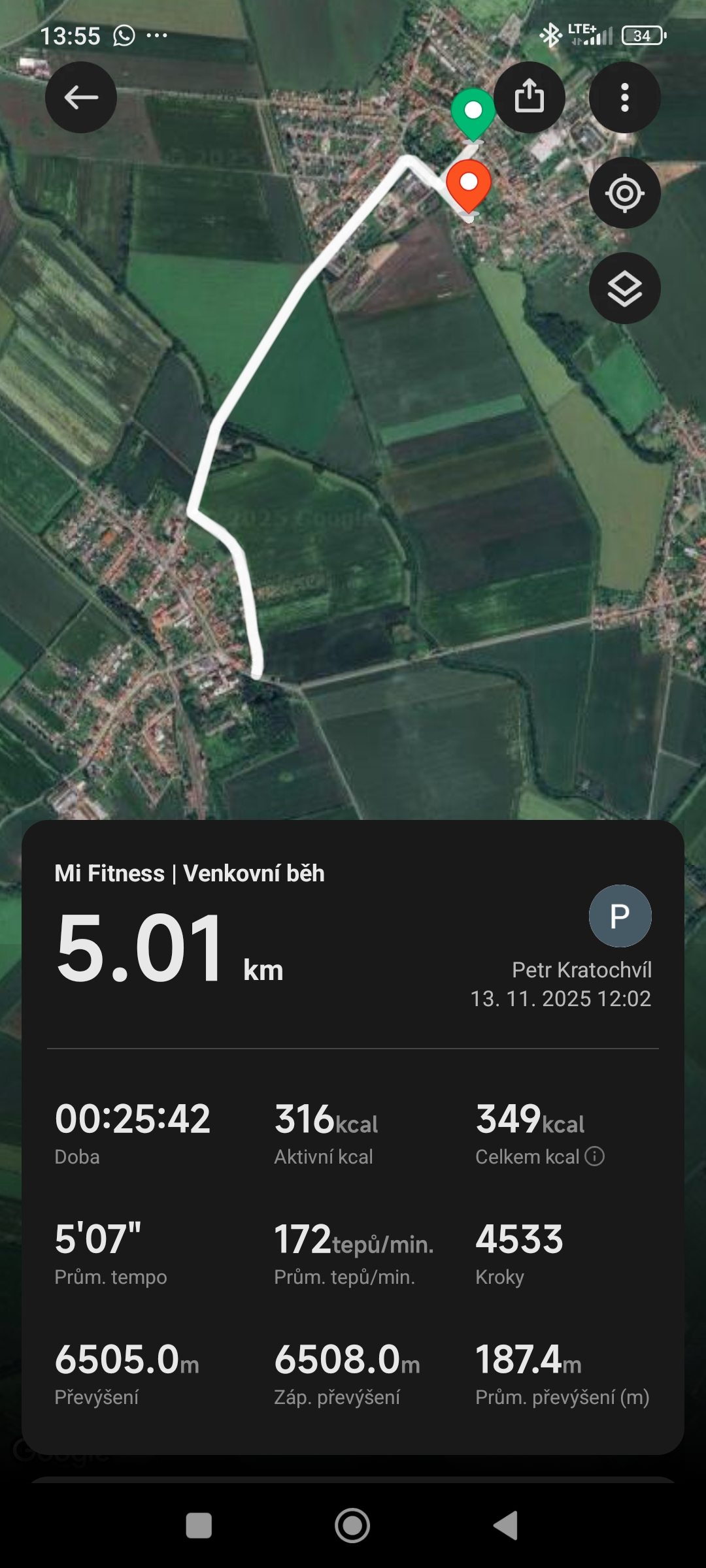This screenshot has height=1568, width=706.
Task: Open recent apps via the navigation bar
Action: point(199,1526)
